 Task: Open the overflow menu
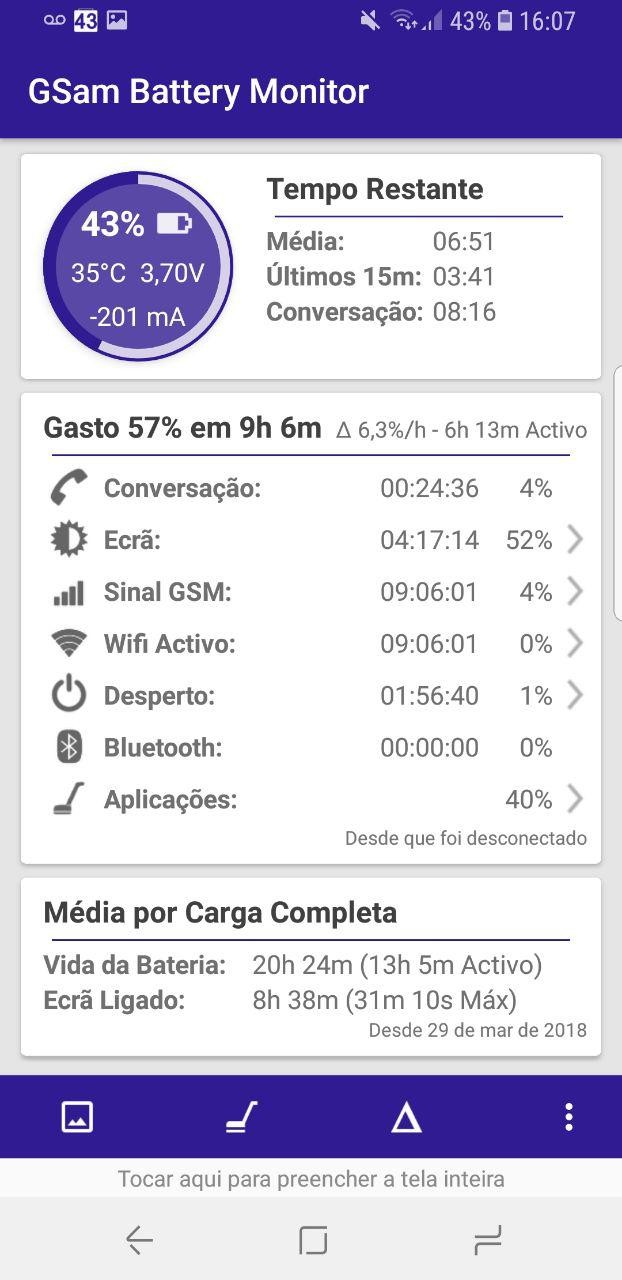(x=568, y=1117)
